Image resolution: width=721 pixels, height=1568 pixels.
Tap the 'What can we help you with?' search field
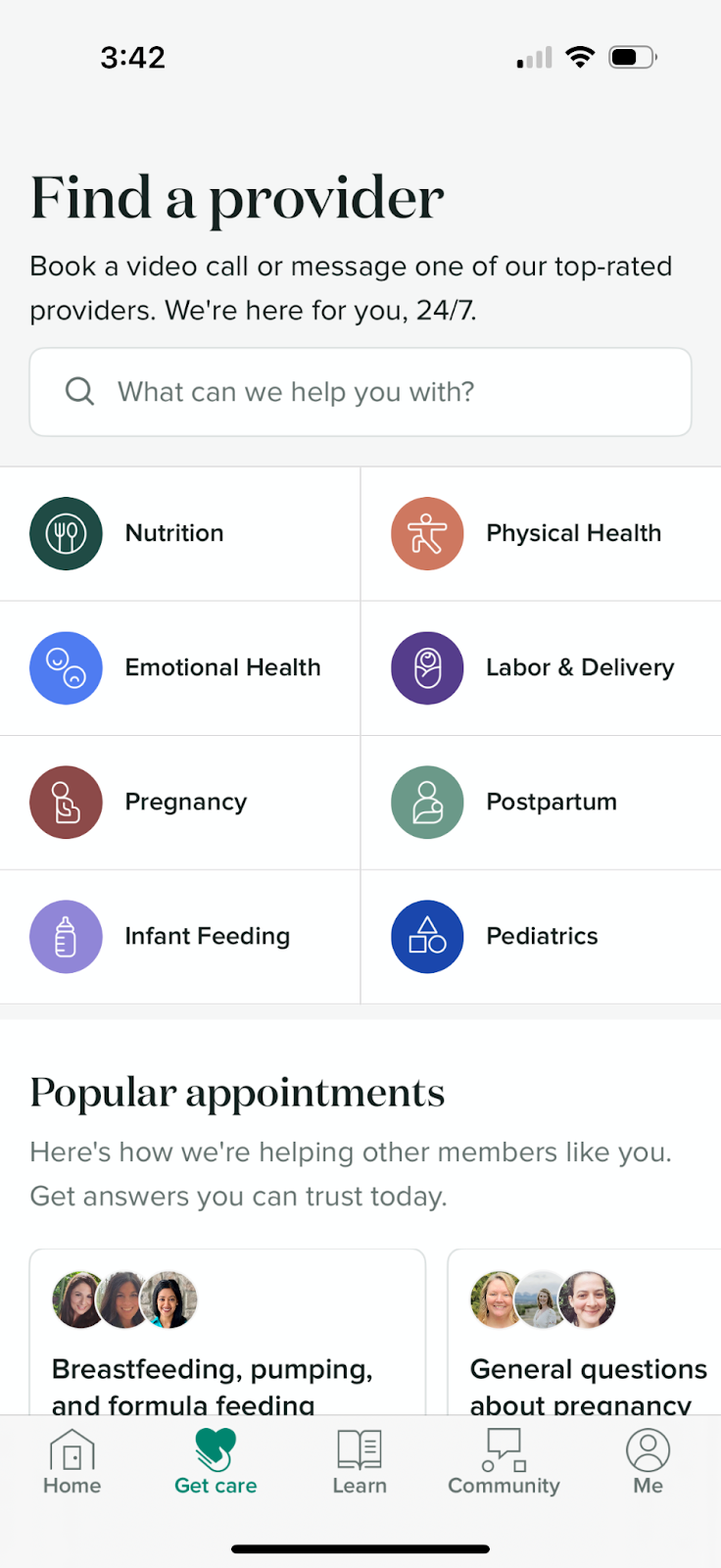click(x=360, y=392)
